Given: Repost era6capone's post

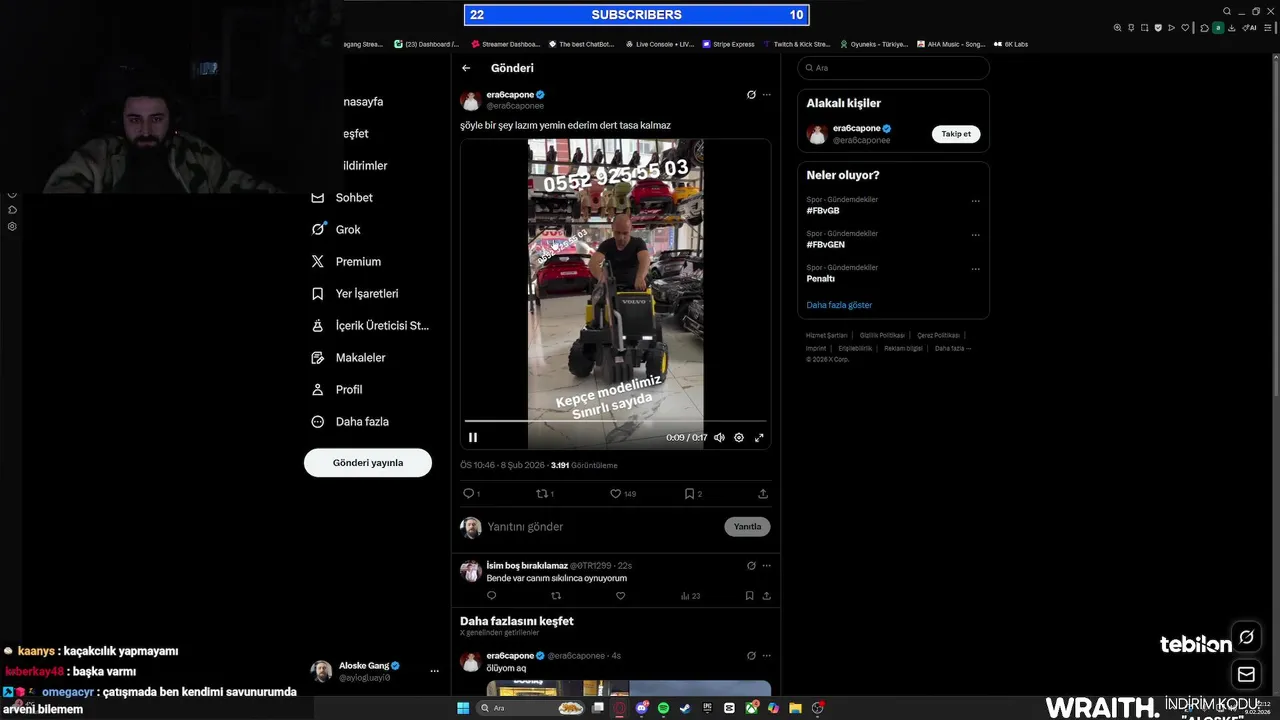Looking at the screenshot, I should click(542, 494).
